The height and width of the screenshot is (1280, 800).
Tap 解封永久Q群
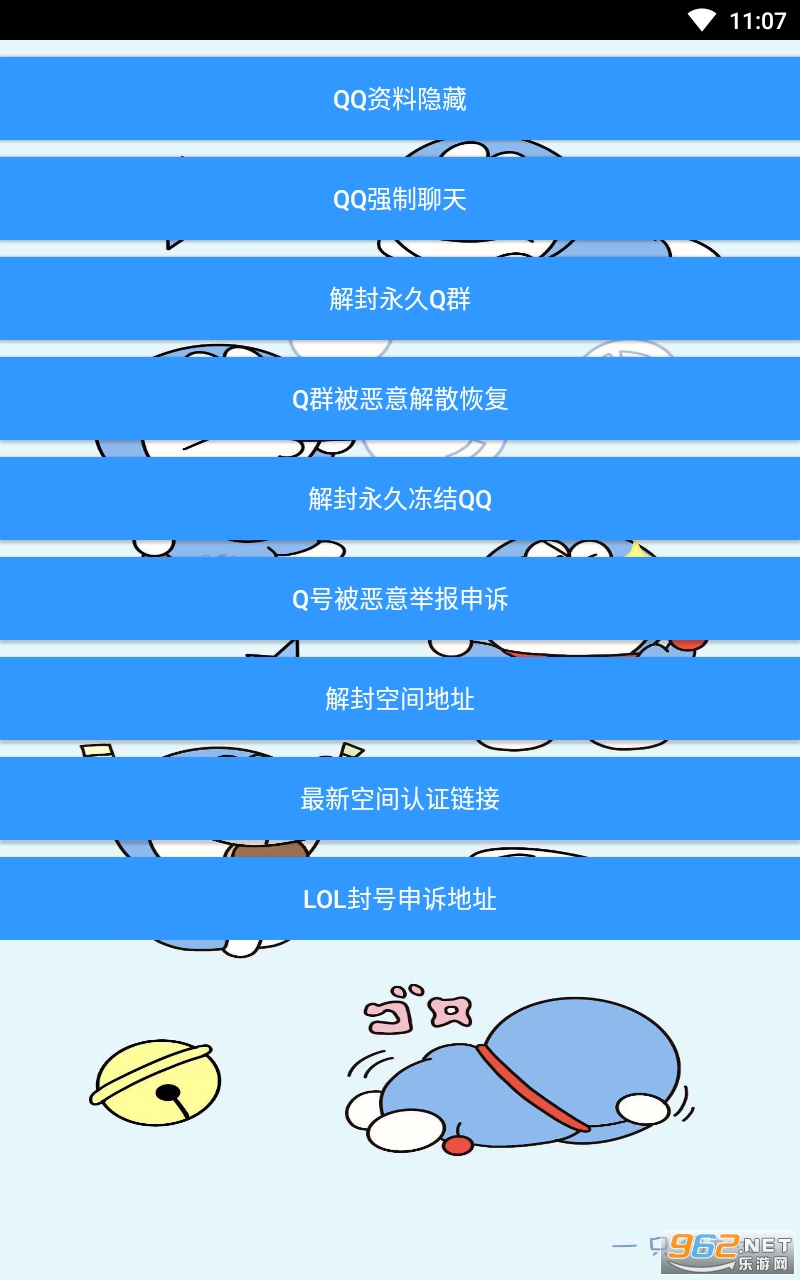(400, 299)
